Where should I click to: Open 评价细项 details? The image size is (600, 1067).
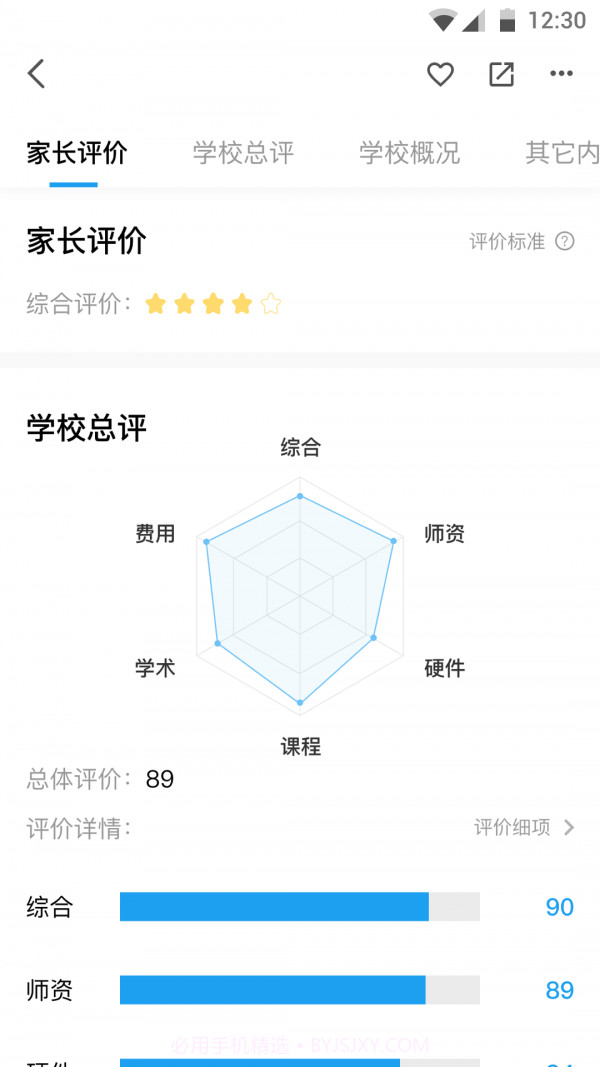pyautogui.click(x=524, y=827)
